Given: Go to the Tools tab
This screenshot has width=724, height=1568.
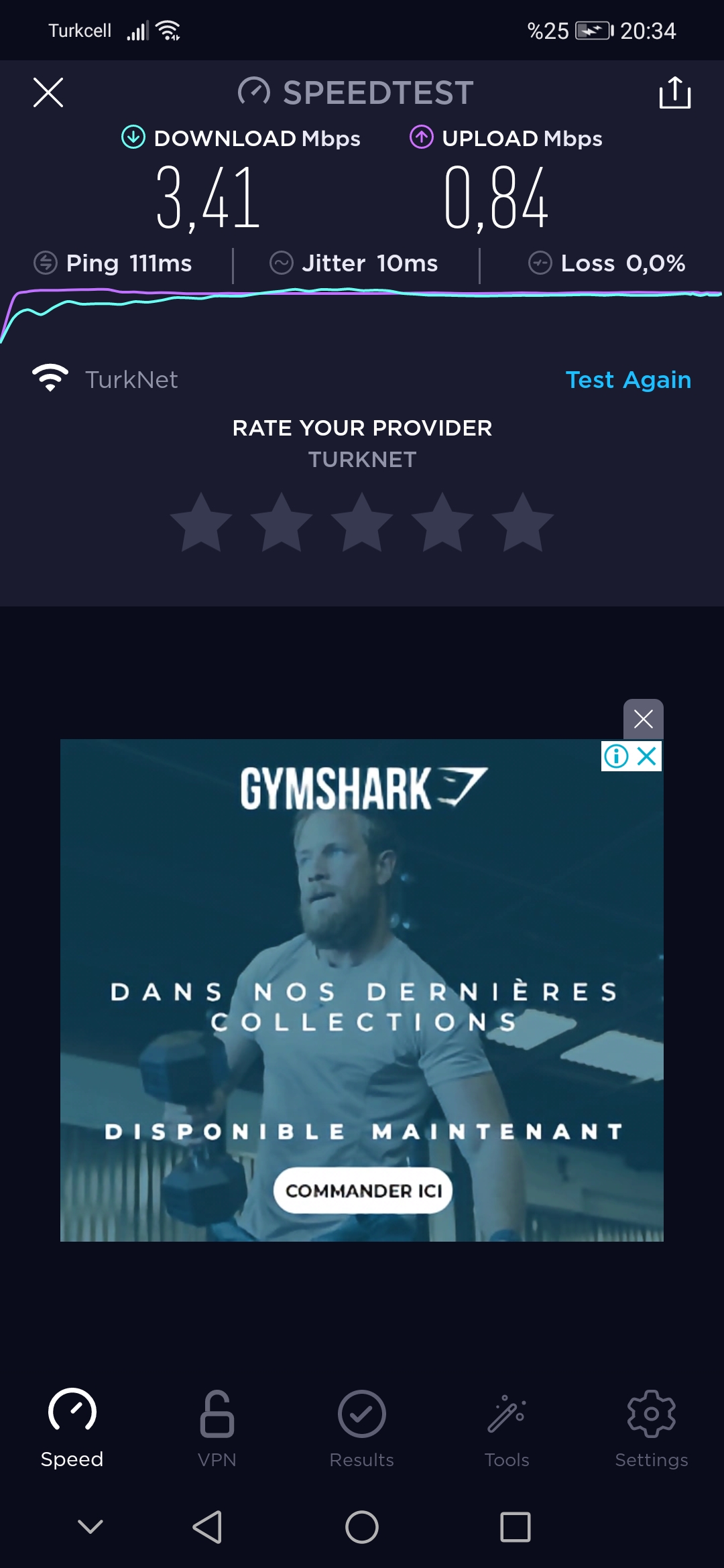Looking at the screenshot, I should [x=507, y=1429].
